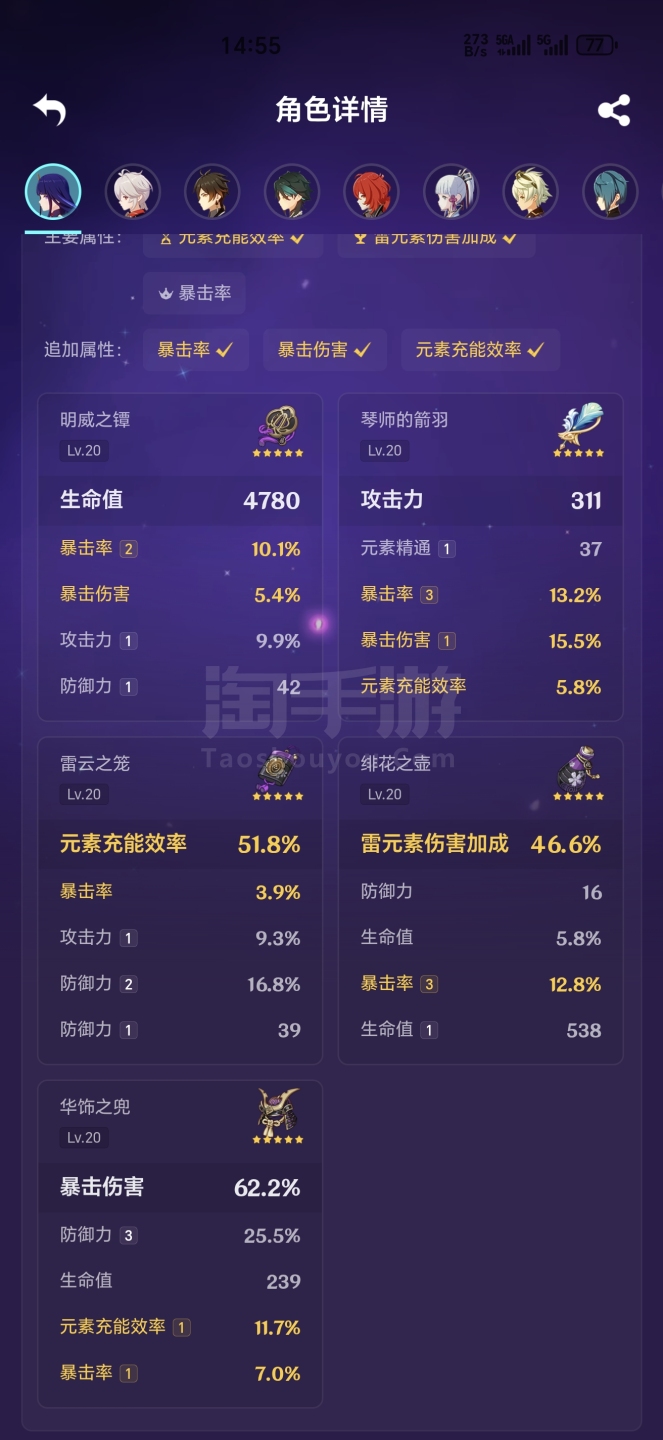The height and width of the screenshot is (1440, 663).
Task: Switch to the brown-haired third character avatar
Action: tap(212, 192)
